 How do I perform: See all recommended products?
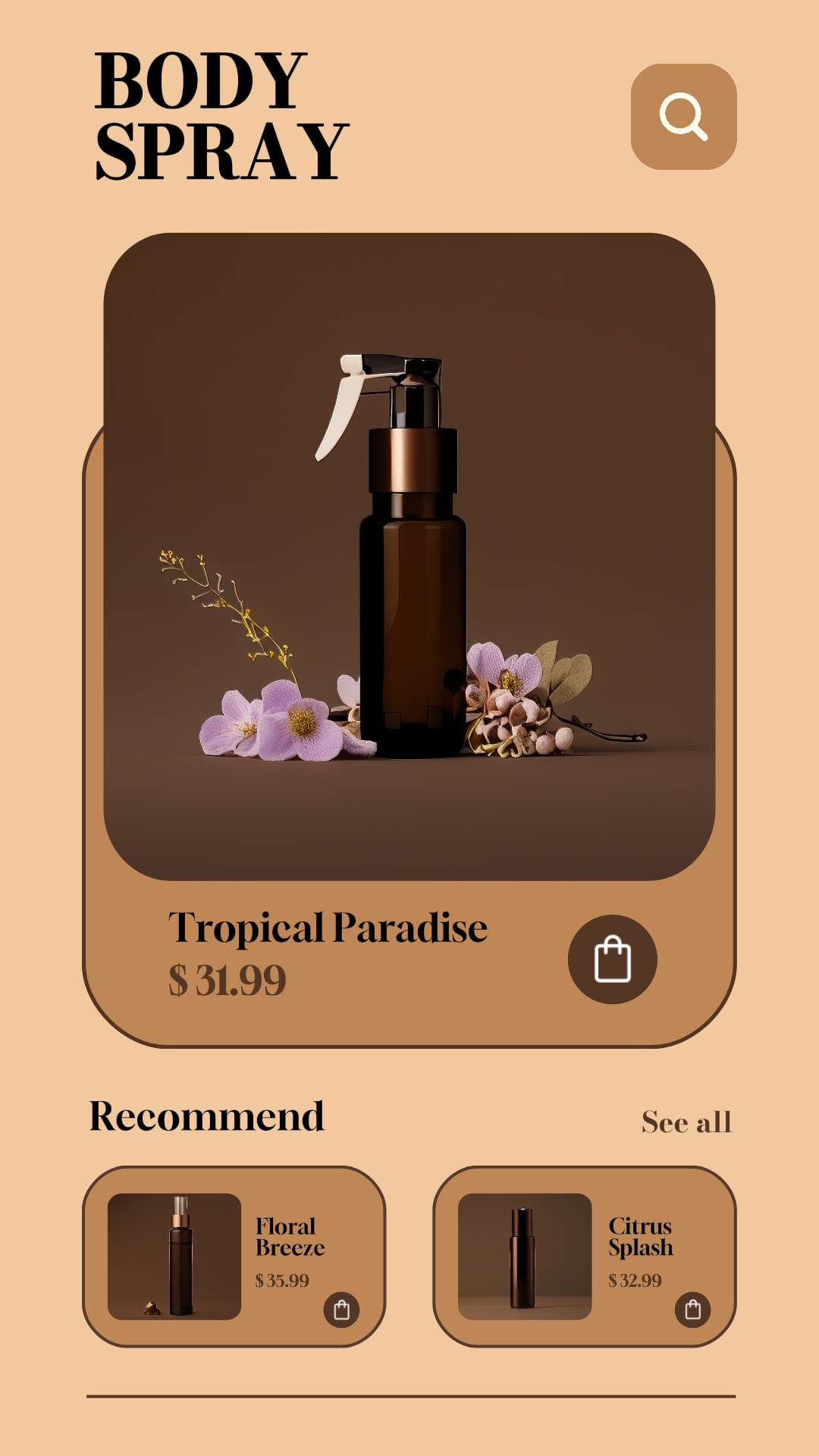coord(686,1122)
